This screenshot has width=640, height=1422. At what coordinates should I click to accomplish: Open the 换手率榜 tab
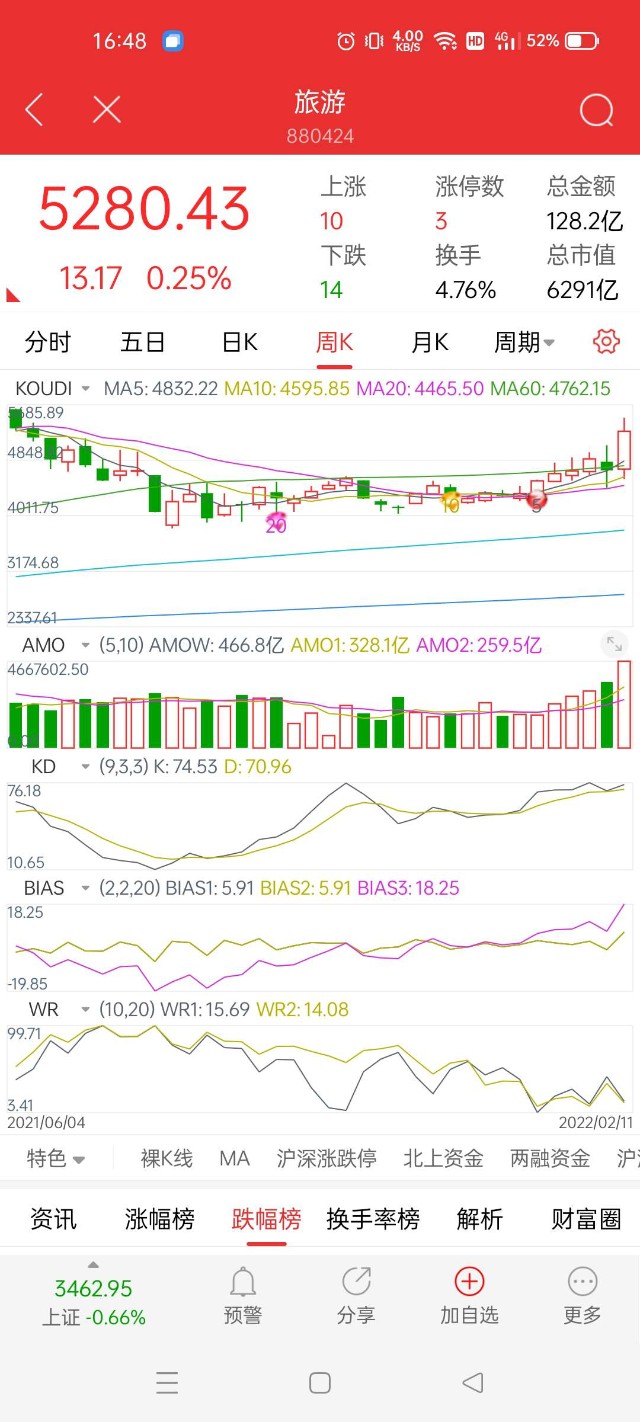tap(373, 1219)
